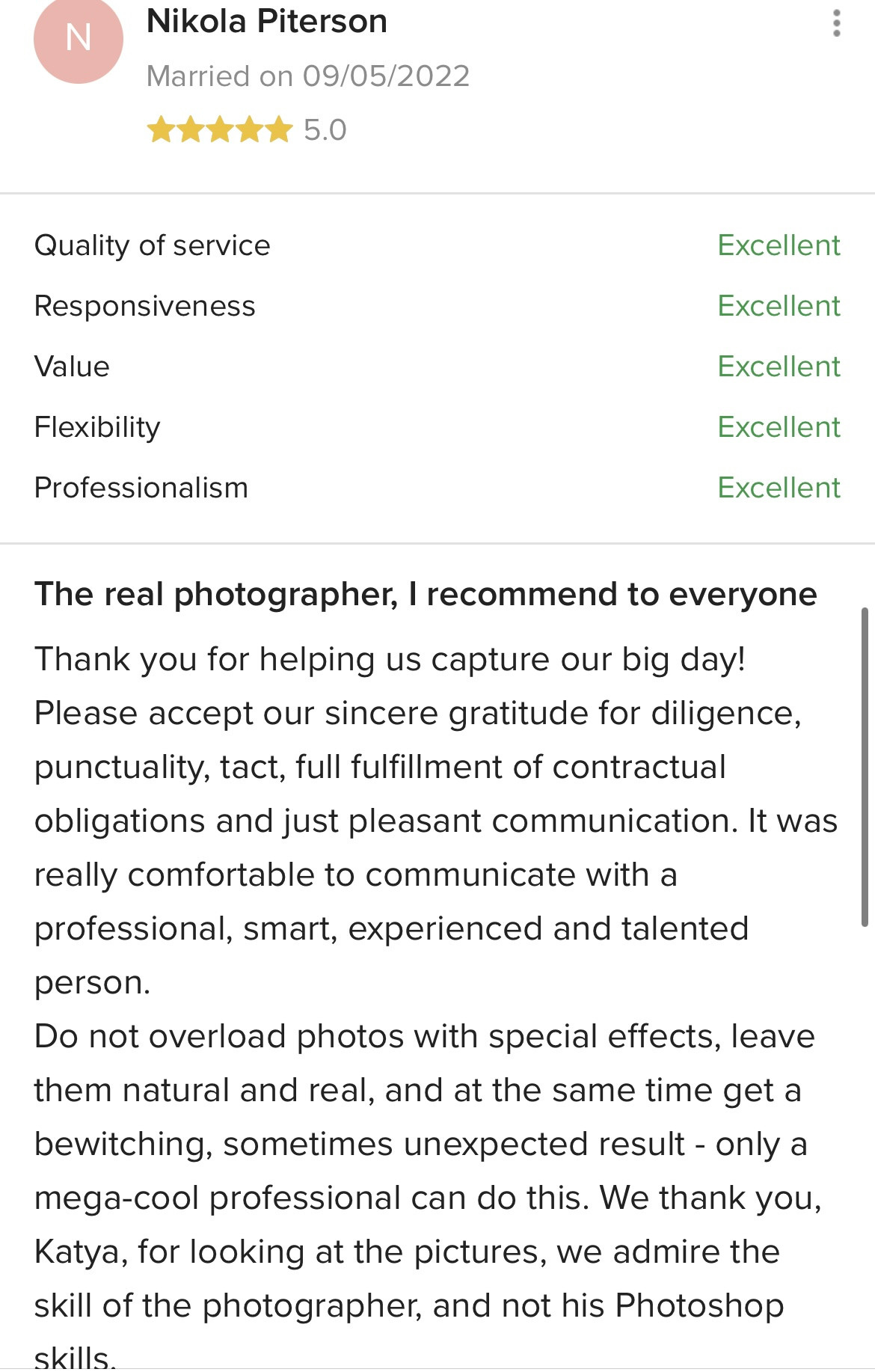Click the Flexibility rating row
The height and width of the screenshot is (1372, 875).
pyautogui.click(x=437, y=426)
